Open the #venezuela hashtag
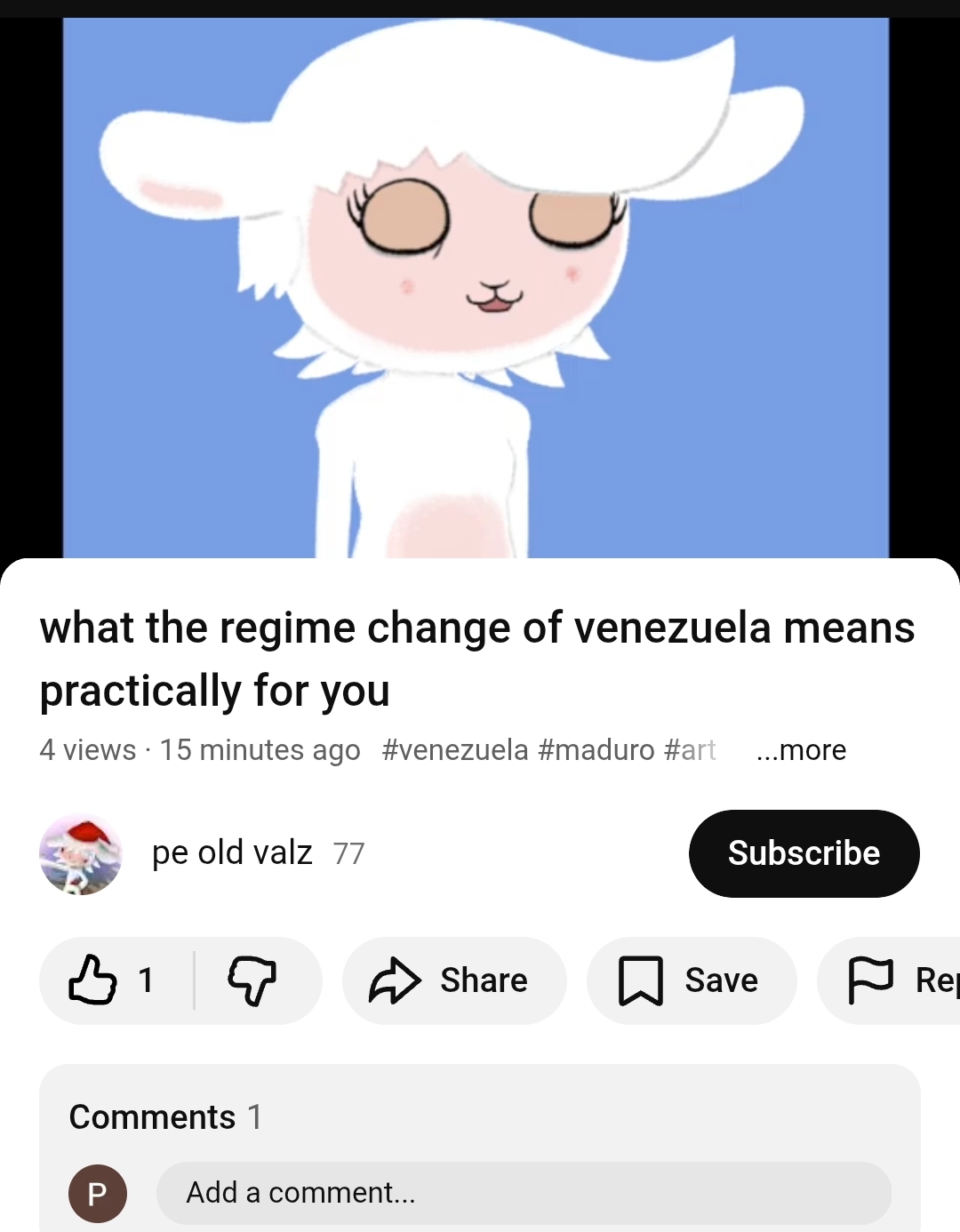Viewport: 960px width, 1232px height. [x=455, y=750]
